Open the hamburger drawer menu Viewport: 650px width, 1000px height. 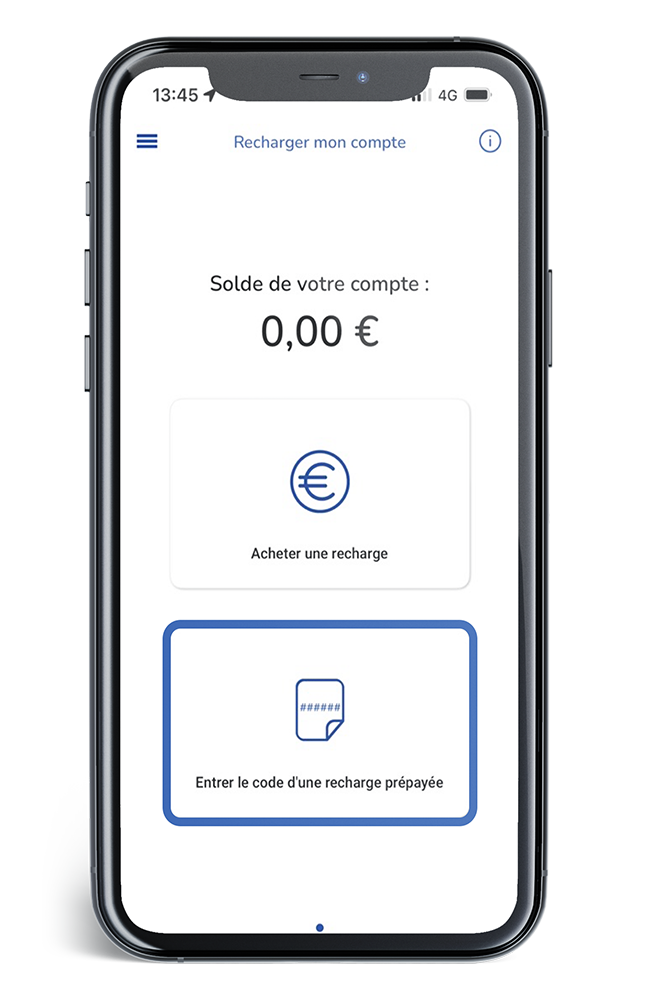[x=147, y=142]
